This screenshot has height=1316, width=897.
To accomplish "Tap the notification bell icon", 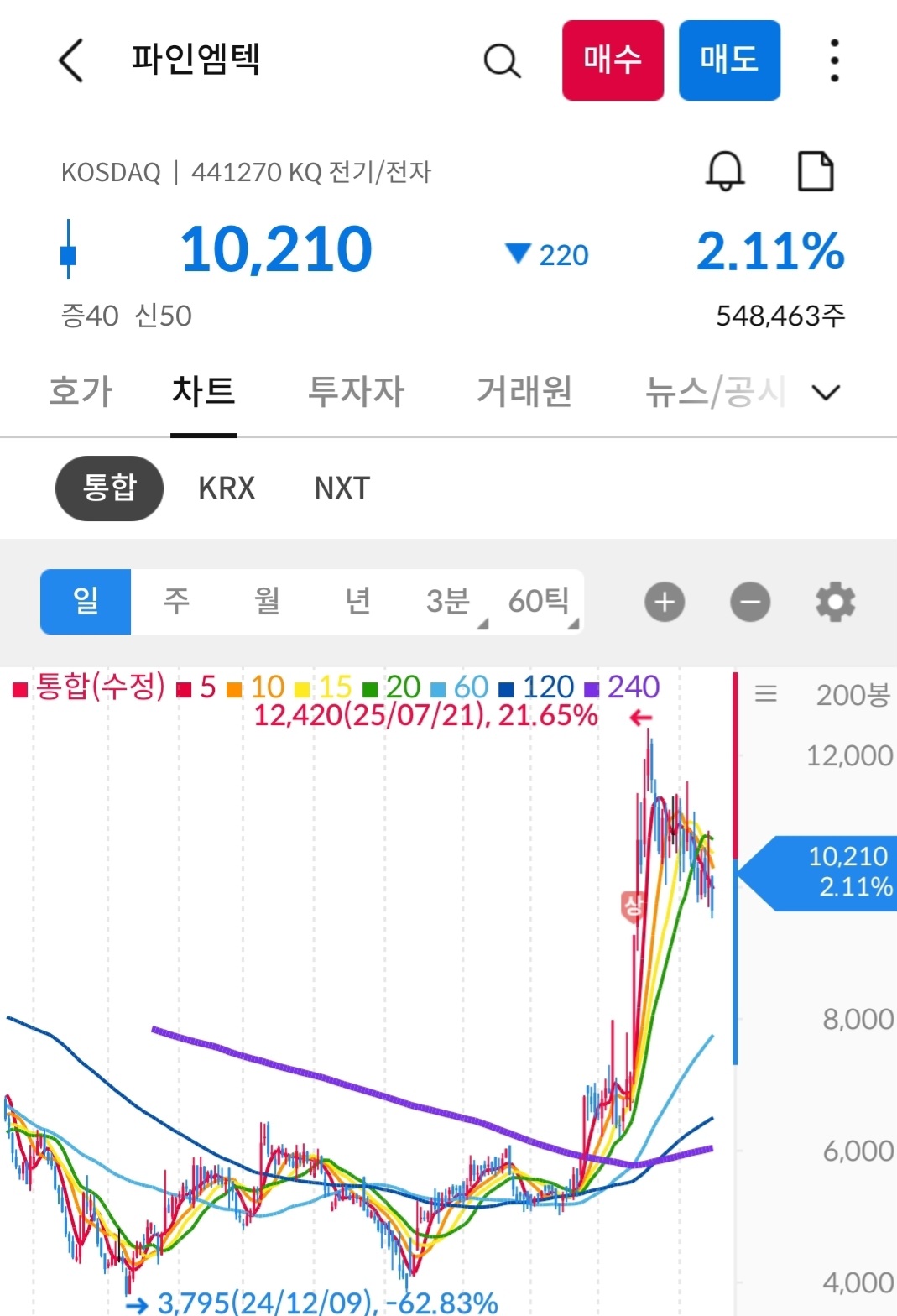I will pyautogui.click(x=724, y=172).
